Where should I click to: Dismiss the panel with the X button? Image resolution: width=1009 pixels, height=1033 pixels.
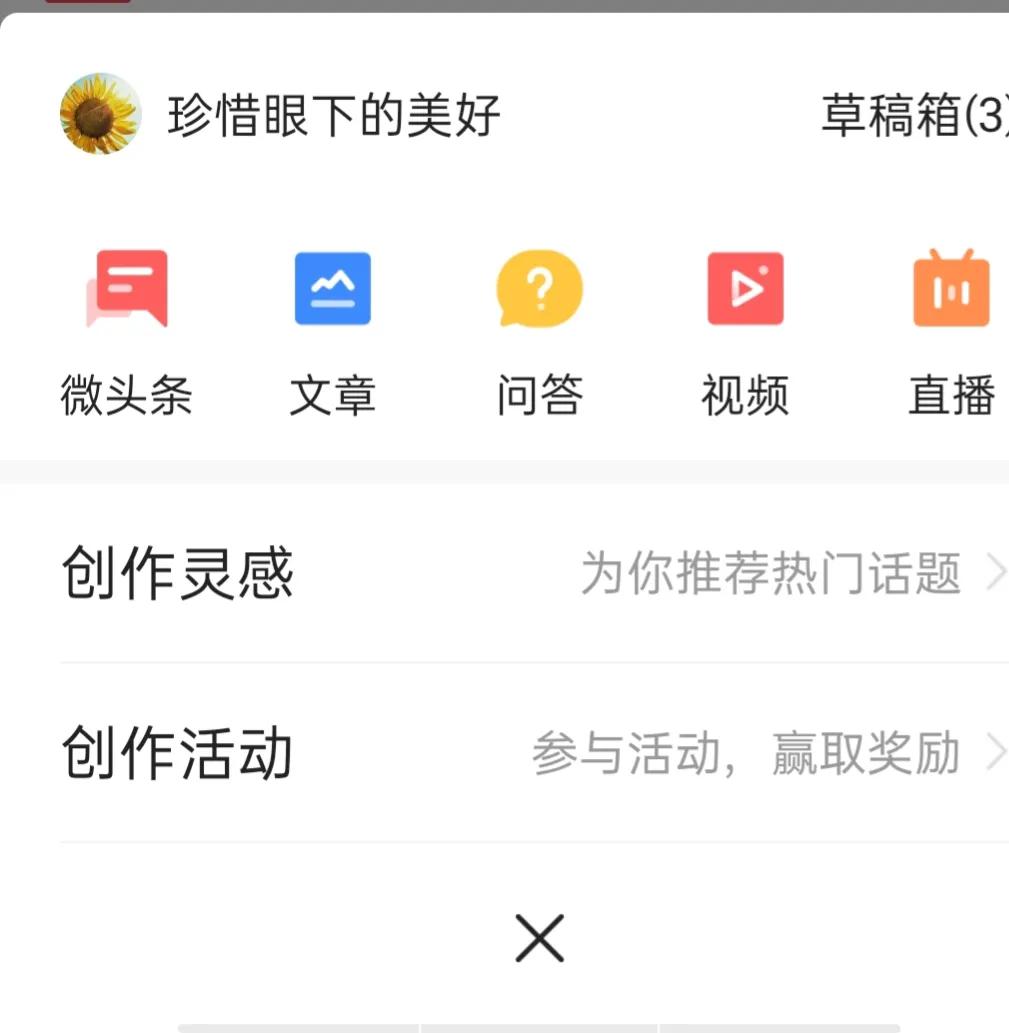[539, 938]
